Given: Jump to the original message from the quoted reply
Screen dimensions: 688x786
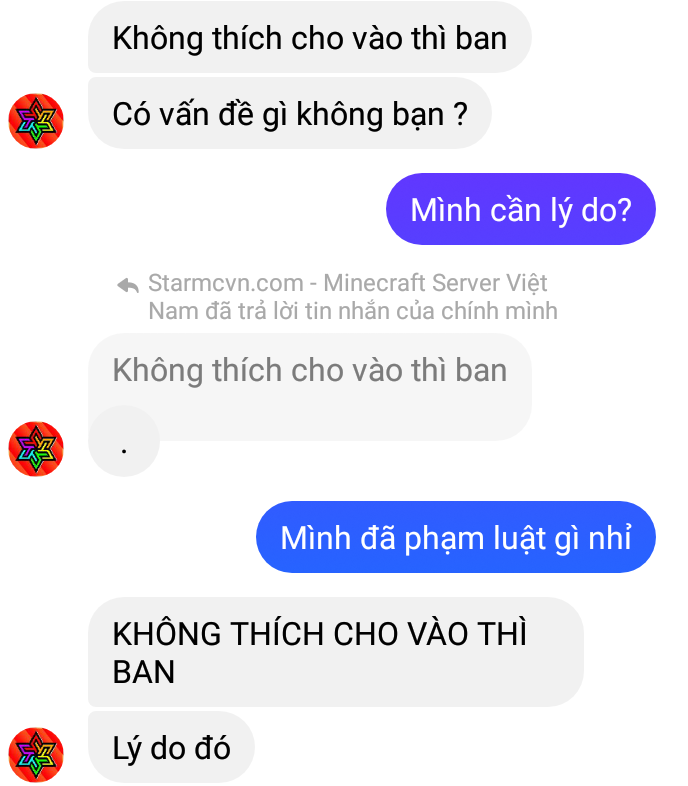Looking at the screenshot, I should pyautogui.click(x=309, y=370).
